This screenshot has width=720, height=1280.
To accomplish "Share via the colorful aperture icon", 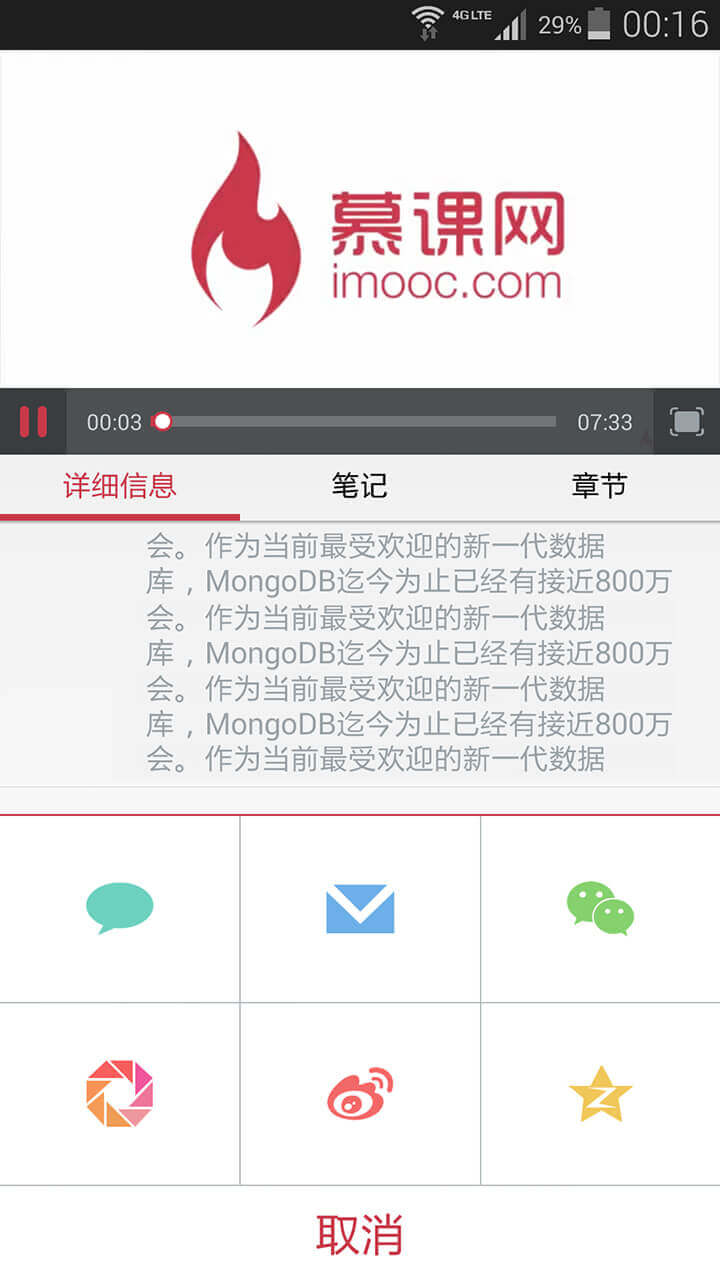I will tap(120, 1093).
